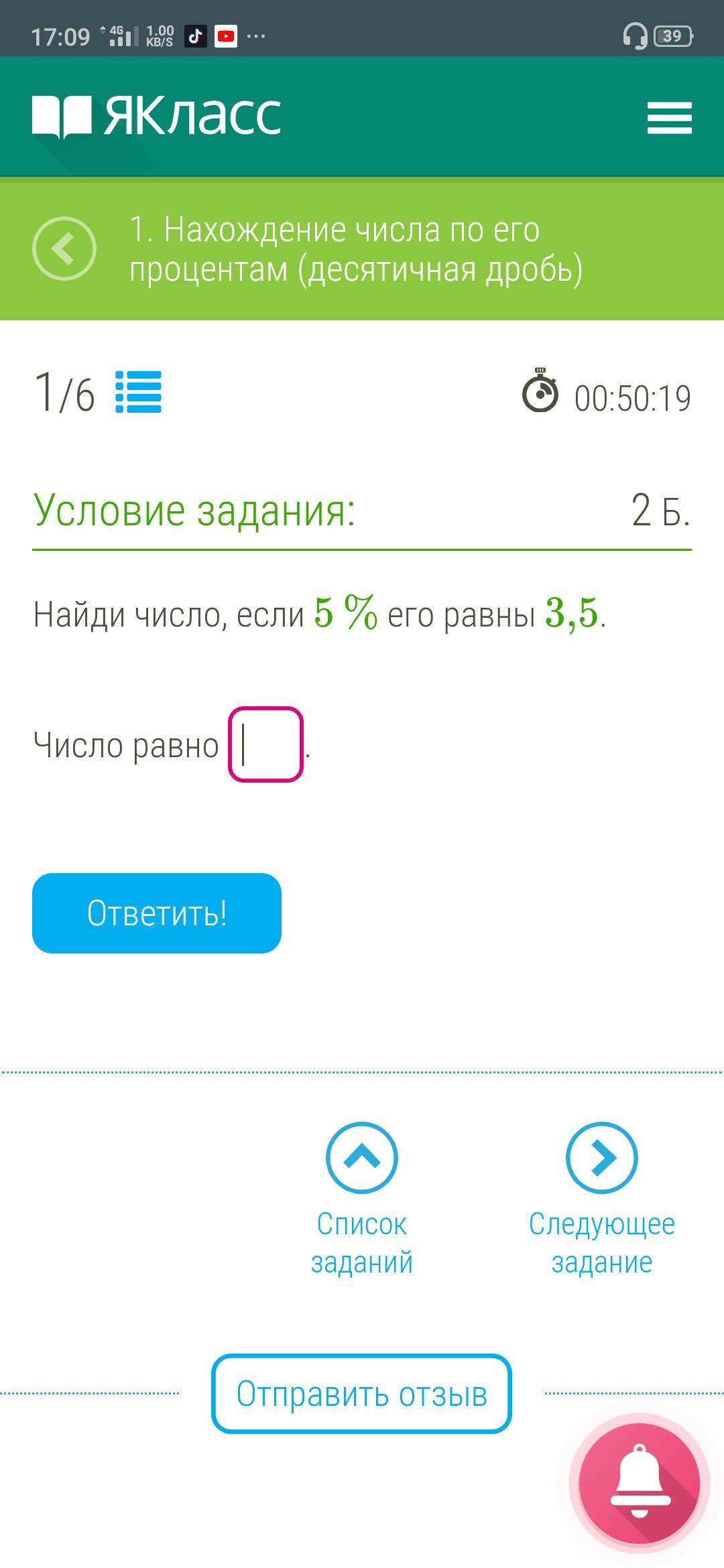The height and width of the screenshot is (1568, 724).
Task: Focus the 'Число равно' answer field
Action: pos(265,744)
